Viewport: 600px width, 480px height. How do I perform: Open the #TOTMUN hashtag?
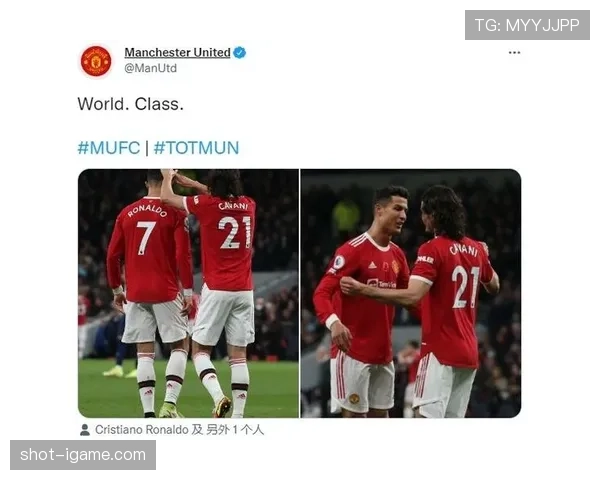(196, 148)
